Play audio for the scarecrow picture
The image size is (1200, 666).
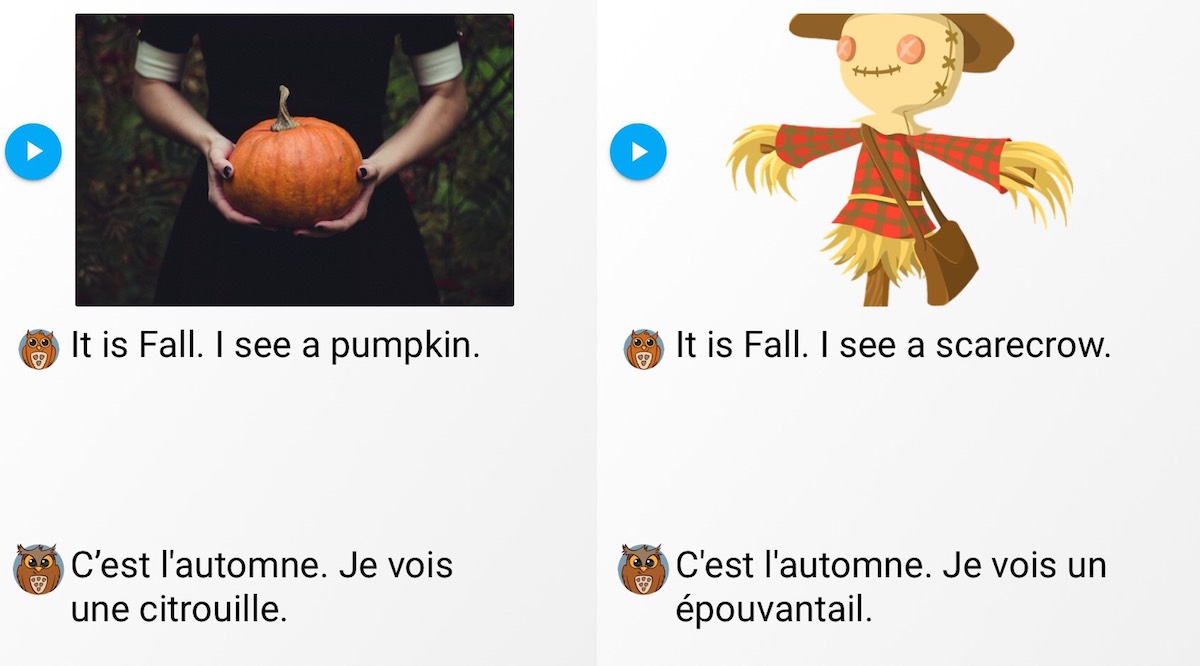click(x=638, y=152)
